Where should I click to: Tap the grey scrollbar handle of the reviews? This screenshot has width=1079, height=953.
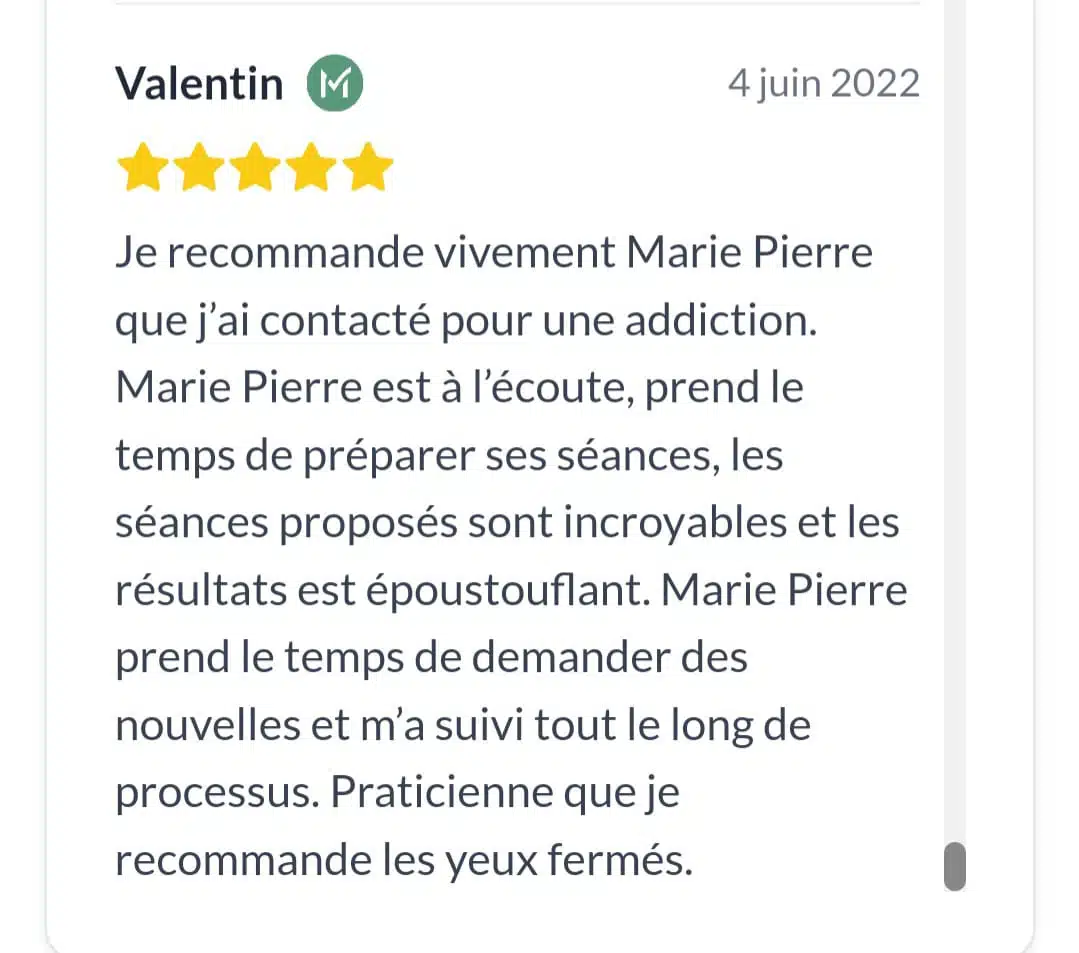click(x=955, y=866)
